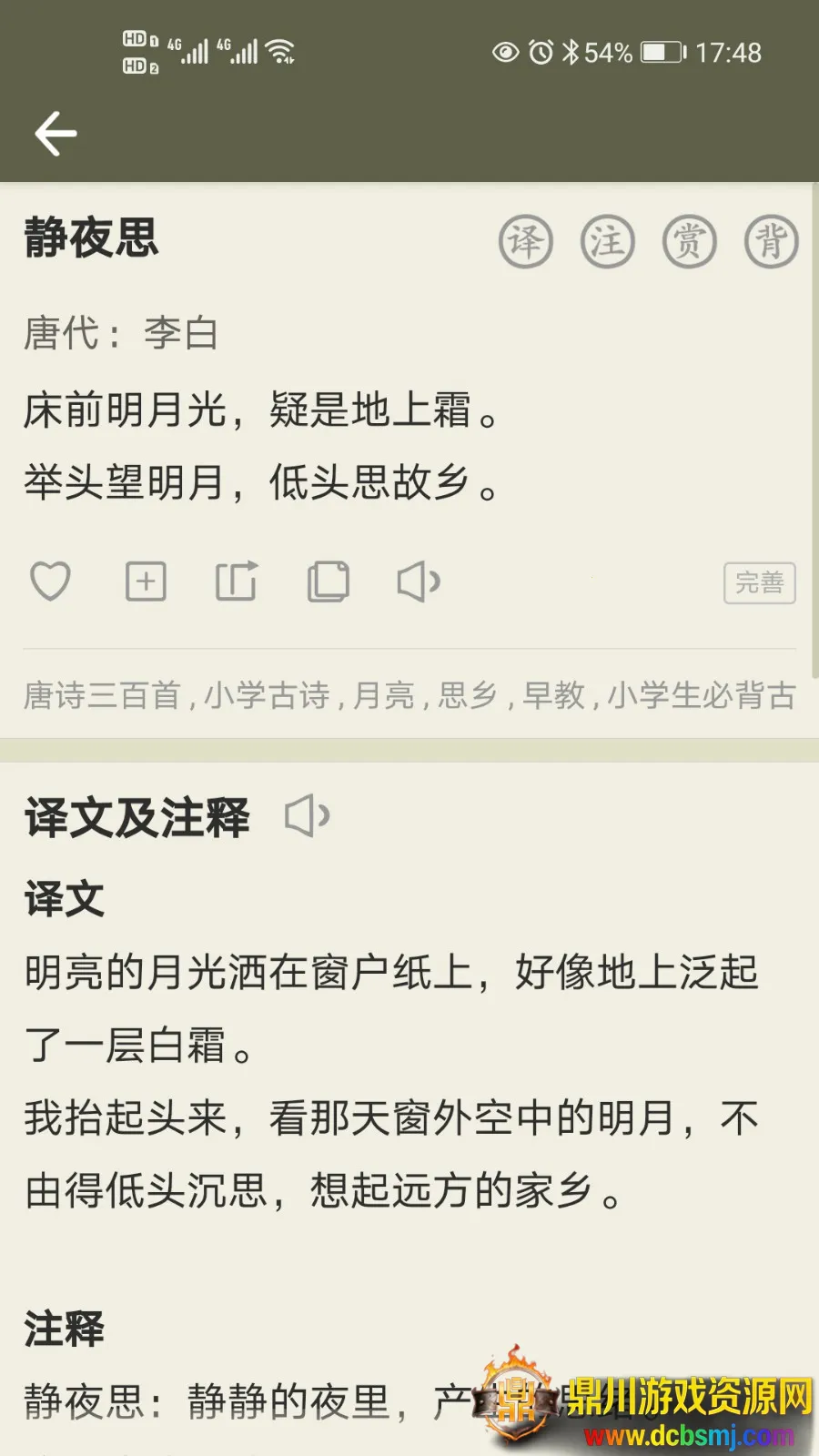Like the poem with the heart icon
This screenshot has height=1456, width=819.
point(51,581)
